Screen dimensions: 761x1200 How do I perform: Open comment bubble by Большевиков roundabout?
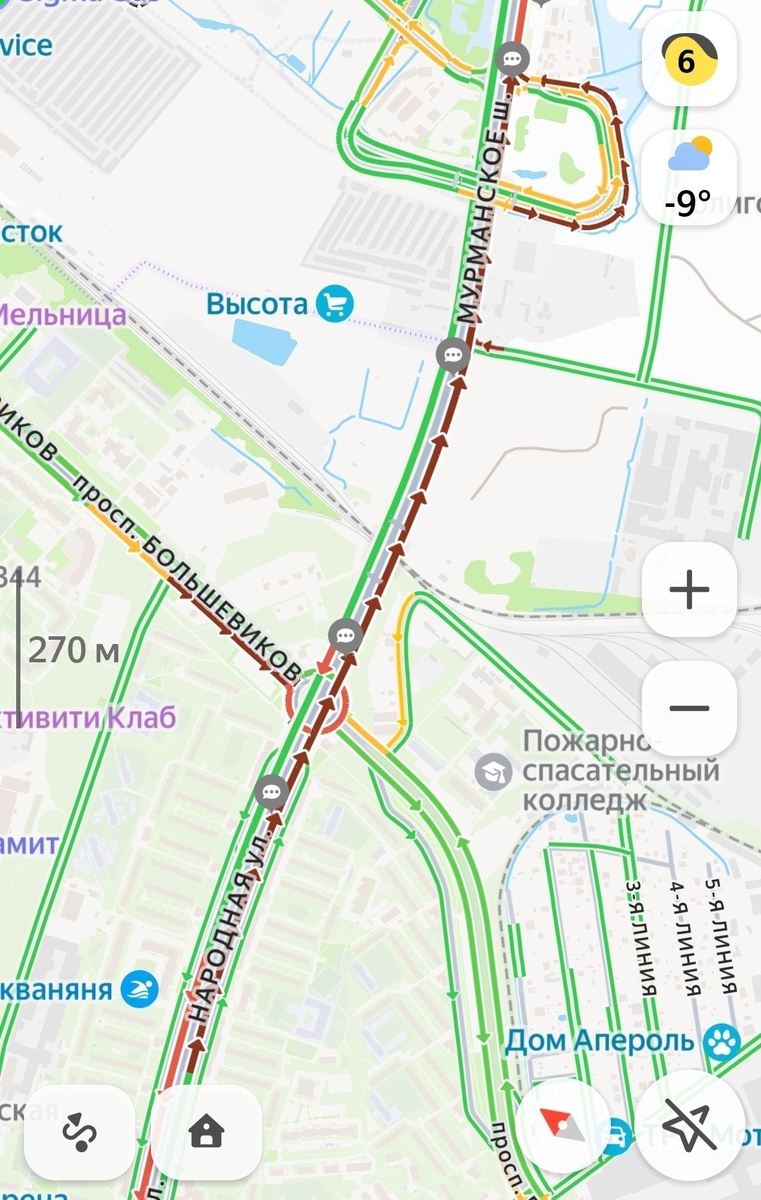pos(346,634)
